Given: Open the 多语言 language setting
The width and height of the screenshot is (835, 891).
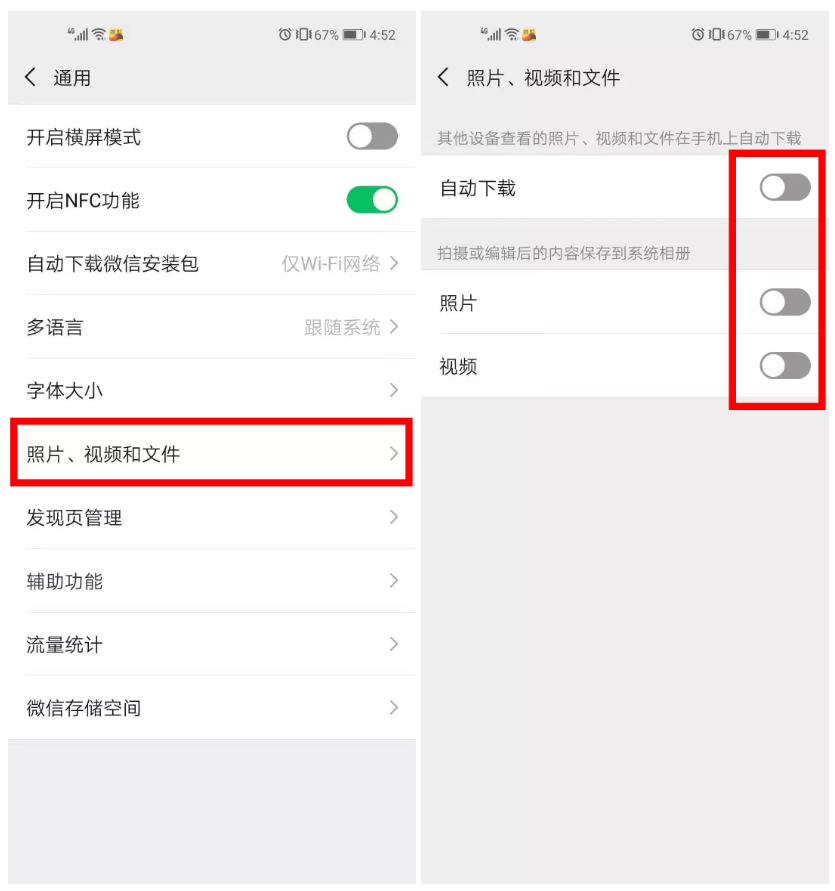Looking at the screenshot, I should [x=212, y=327].
